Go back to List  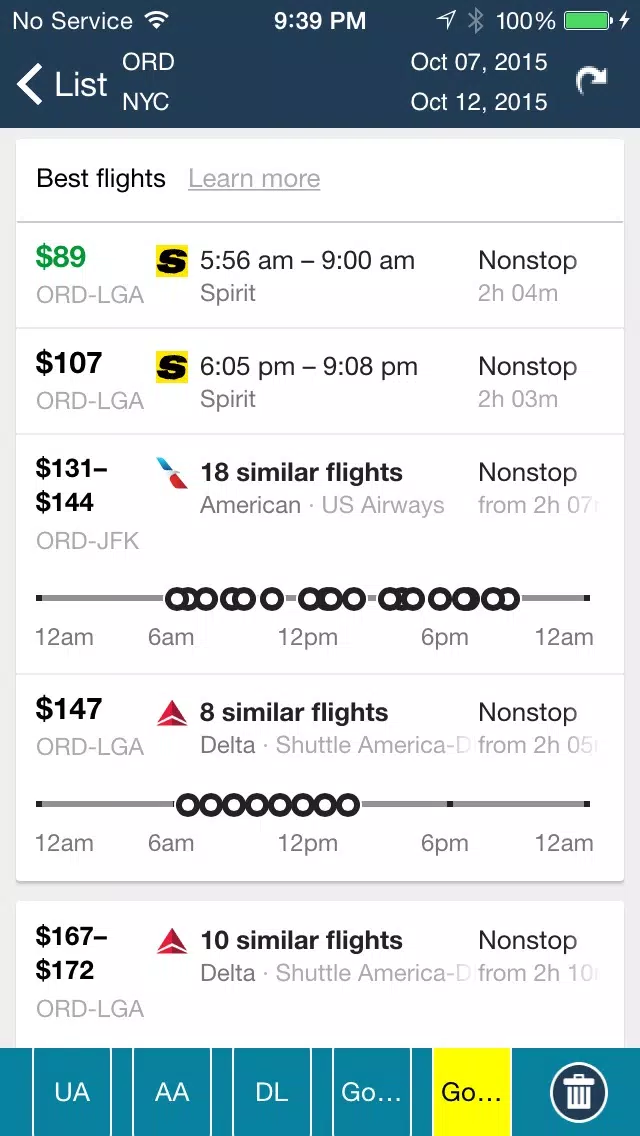[x=62, y=84]
